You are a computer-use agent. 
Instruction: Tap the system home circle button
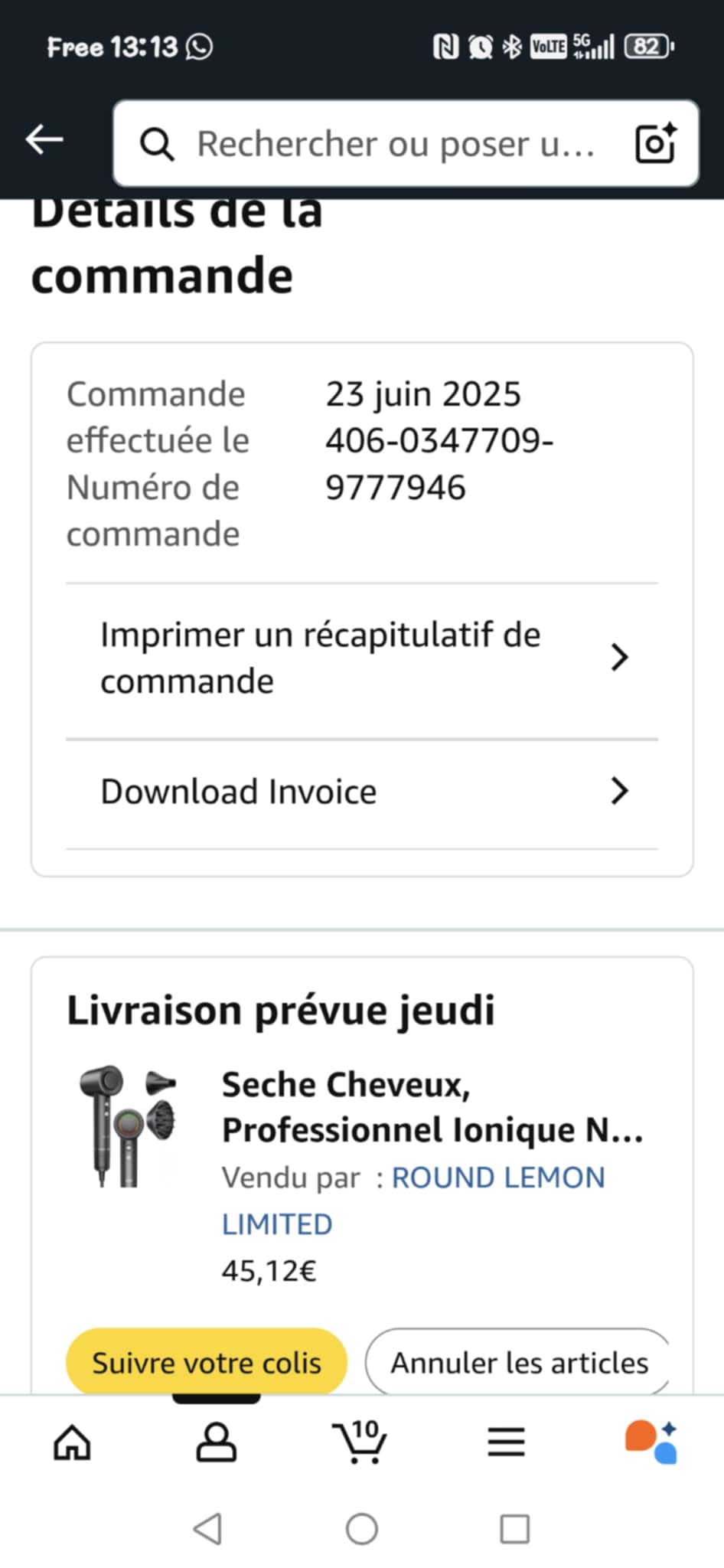(362, 1530)
